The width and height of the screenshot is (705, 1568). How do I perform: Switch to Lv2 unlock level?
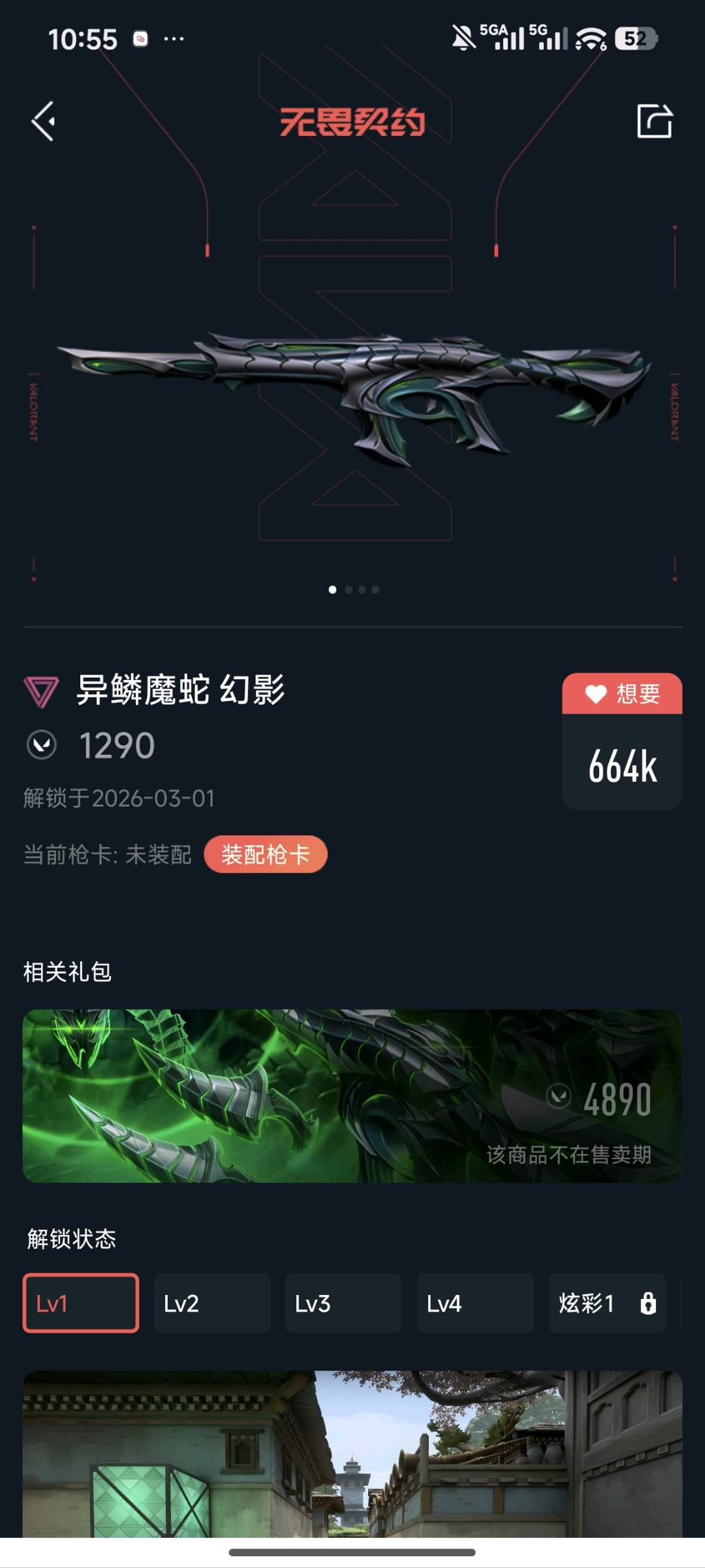pyautogui.click(x=212, y=1303)
